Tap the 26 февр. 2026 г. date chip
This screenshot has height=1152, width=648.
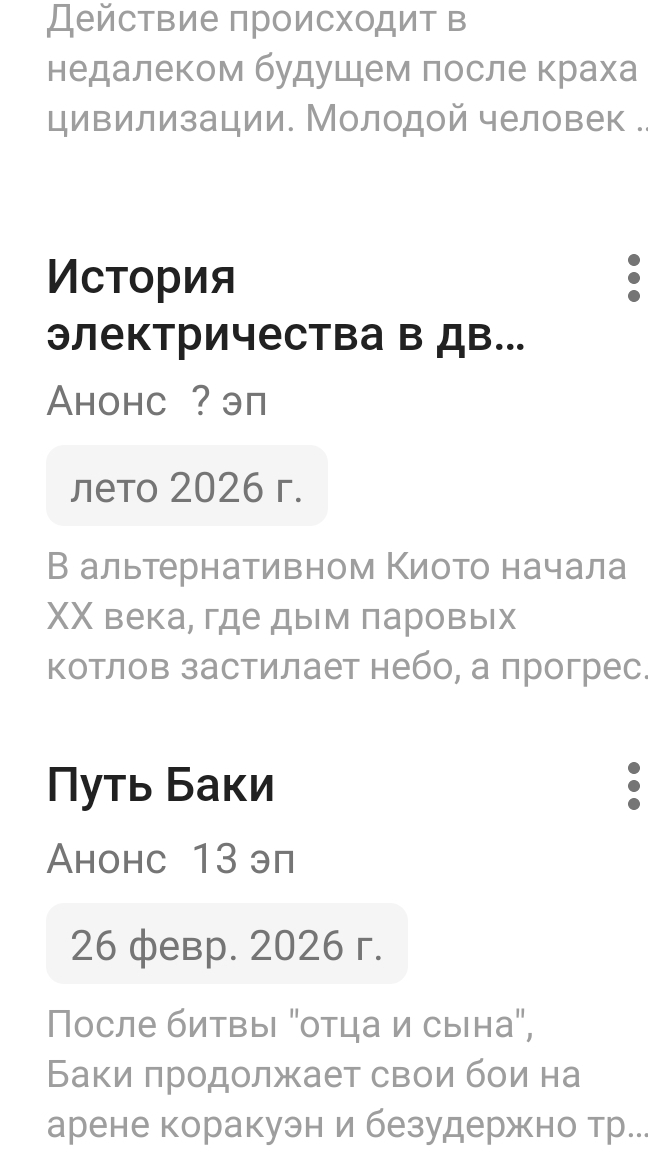click(x=227, y=944)
